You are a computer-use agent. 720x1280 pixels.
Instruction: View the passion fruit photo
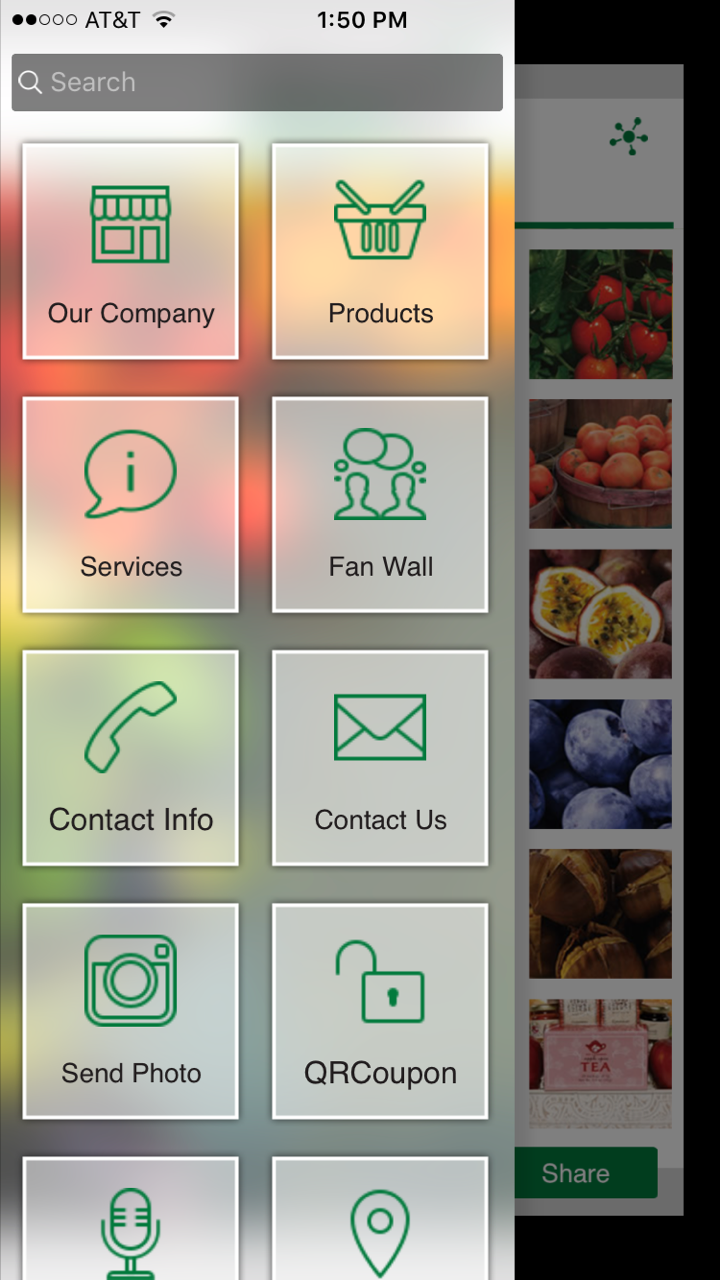(600, 614)
